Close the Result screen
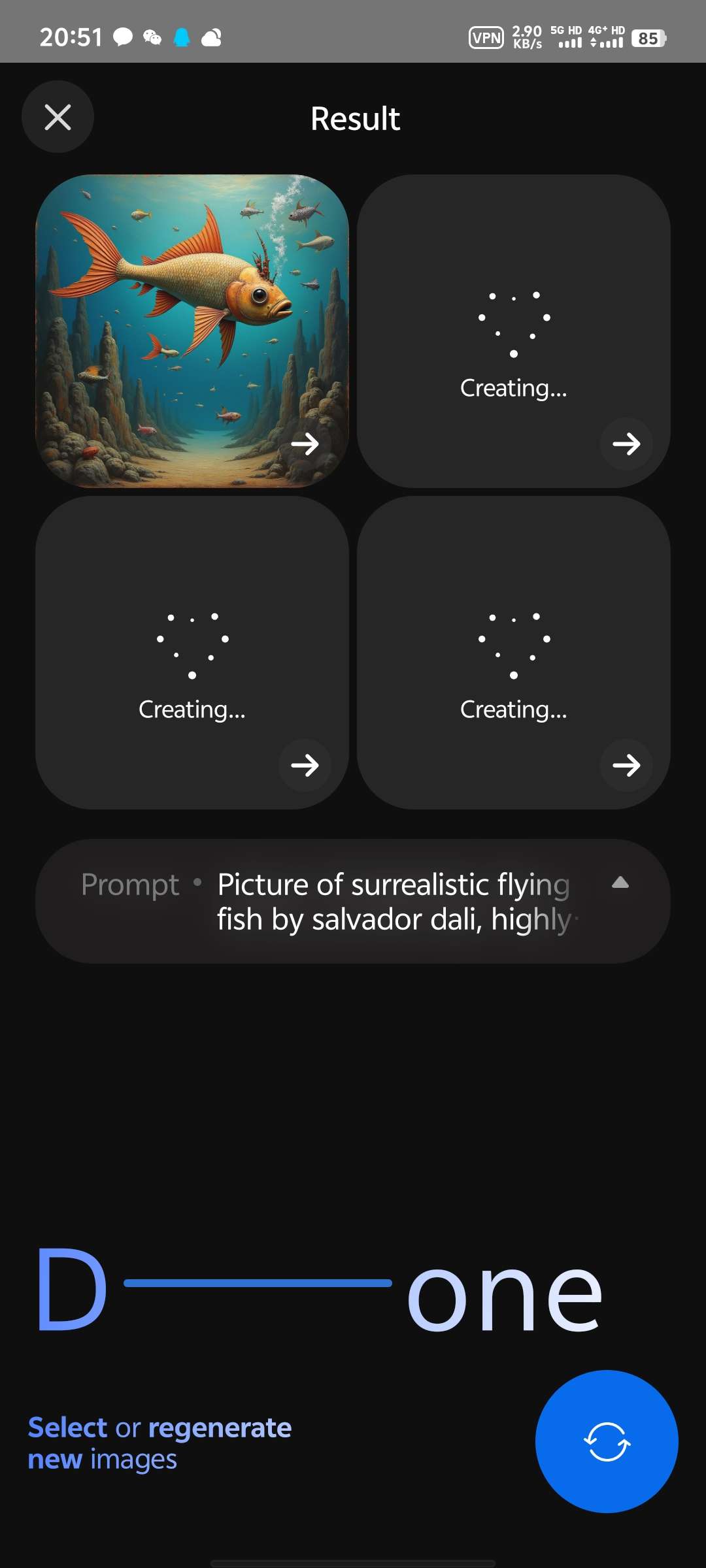The width and height of the screenshot is (706, 1568). pyautogui.click(x=58, y=118)
